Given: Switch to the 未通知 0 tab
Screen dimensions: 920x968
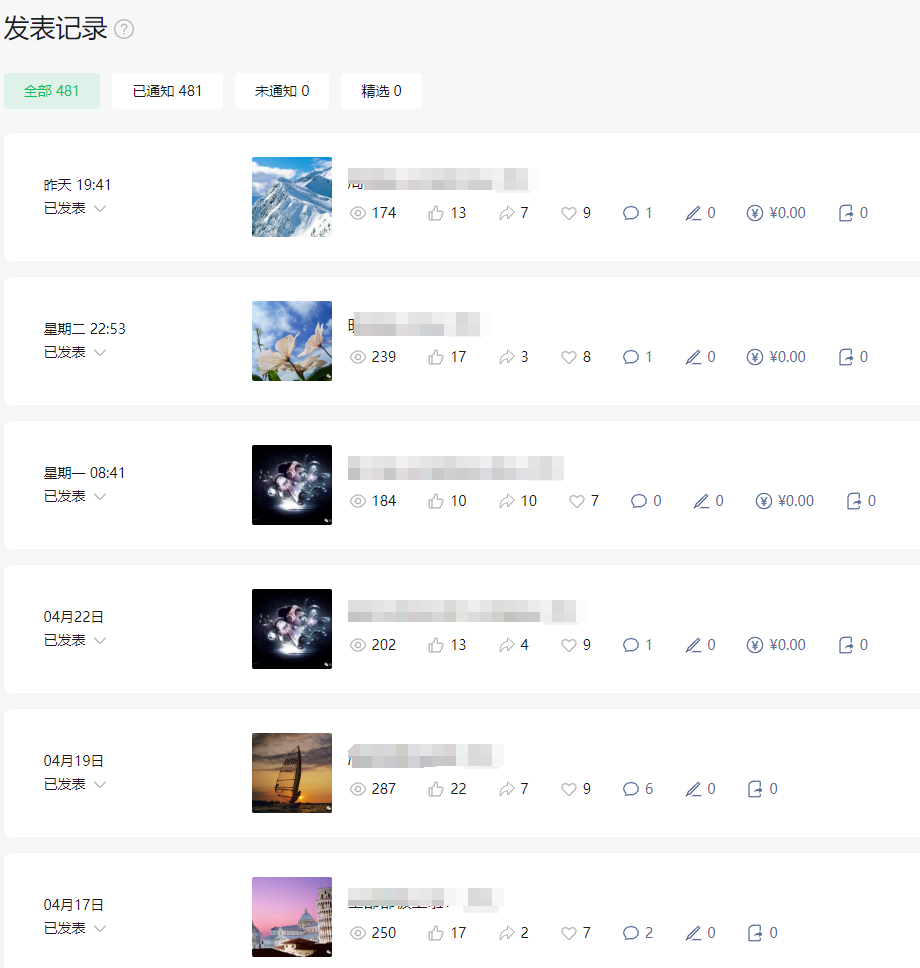Looking at the screenshot, I should pyautogui.click(x=281, y=91).
